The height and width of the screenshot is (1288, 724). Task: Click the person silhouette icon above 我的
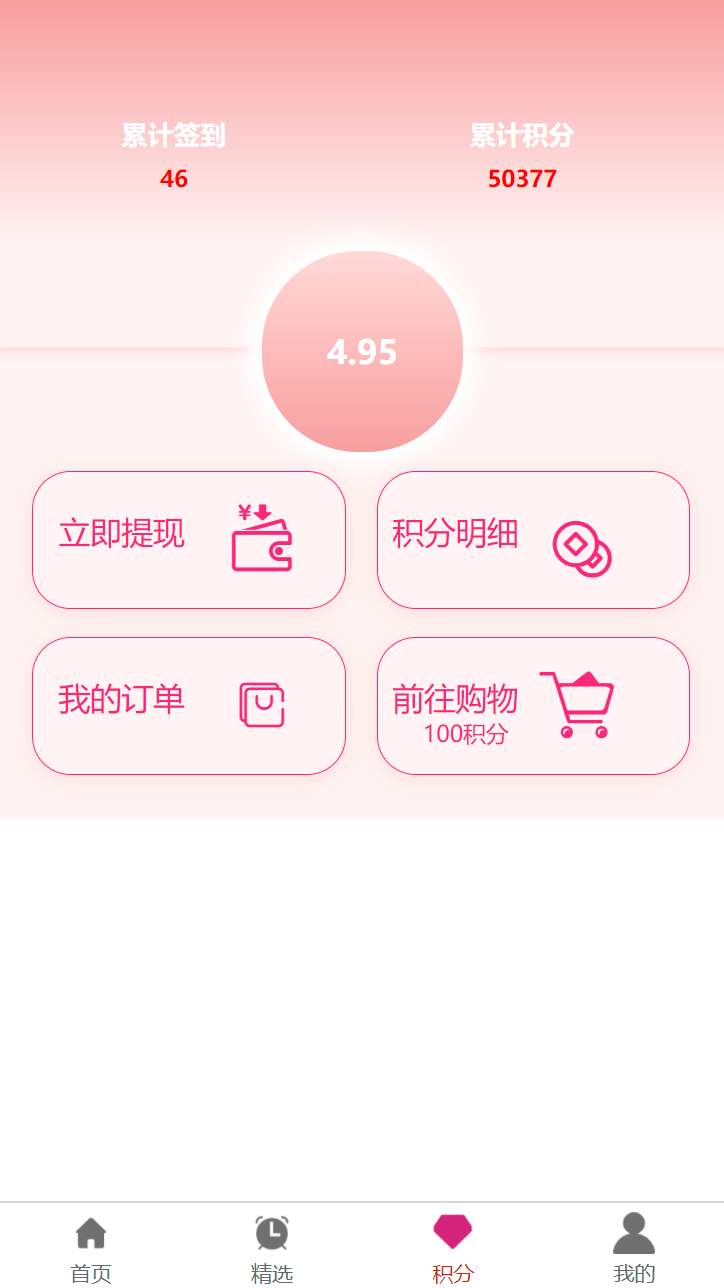(x=633, y=1233)
